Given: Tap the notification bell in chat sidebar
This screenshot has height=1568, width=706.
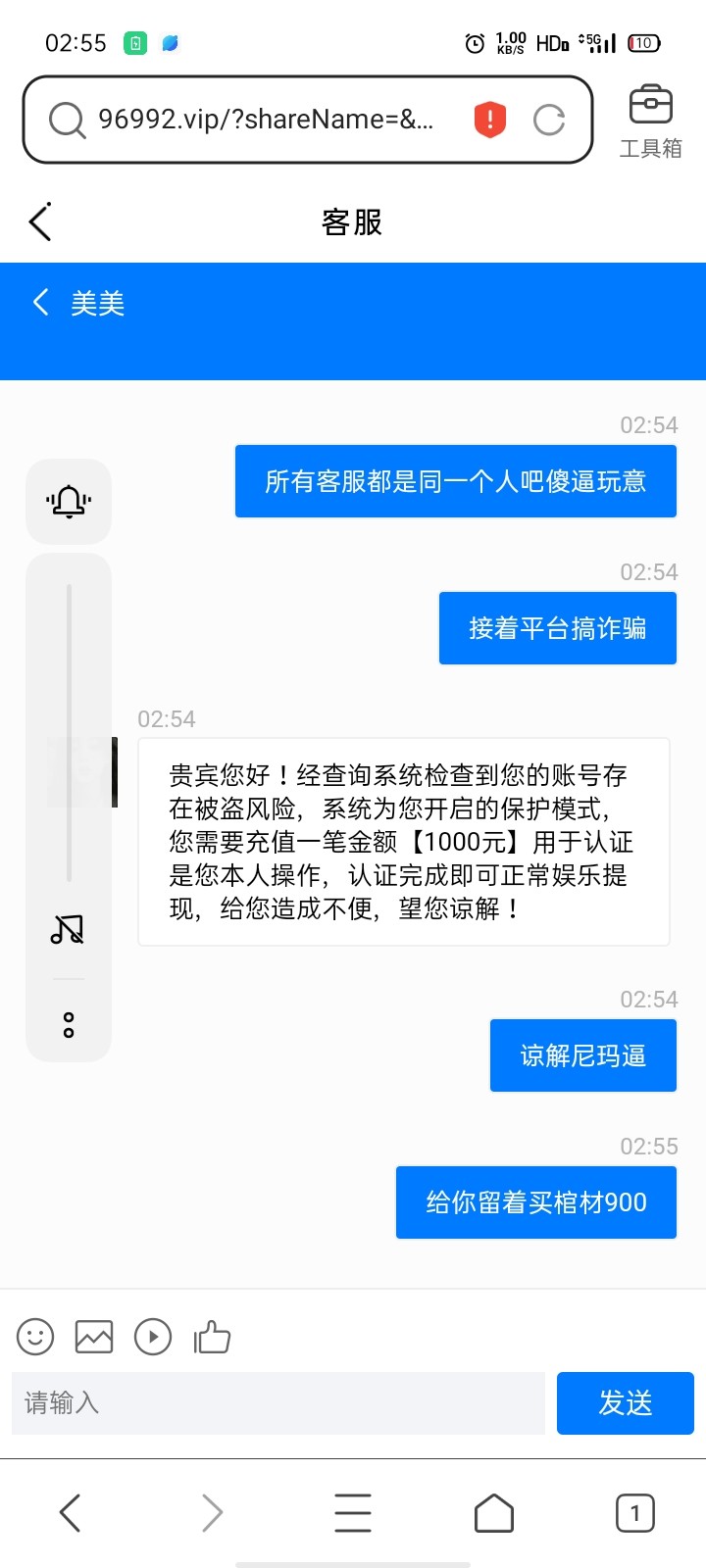Looking at the screenshot, I should click(x=68, y=501).
